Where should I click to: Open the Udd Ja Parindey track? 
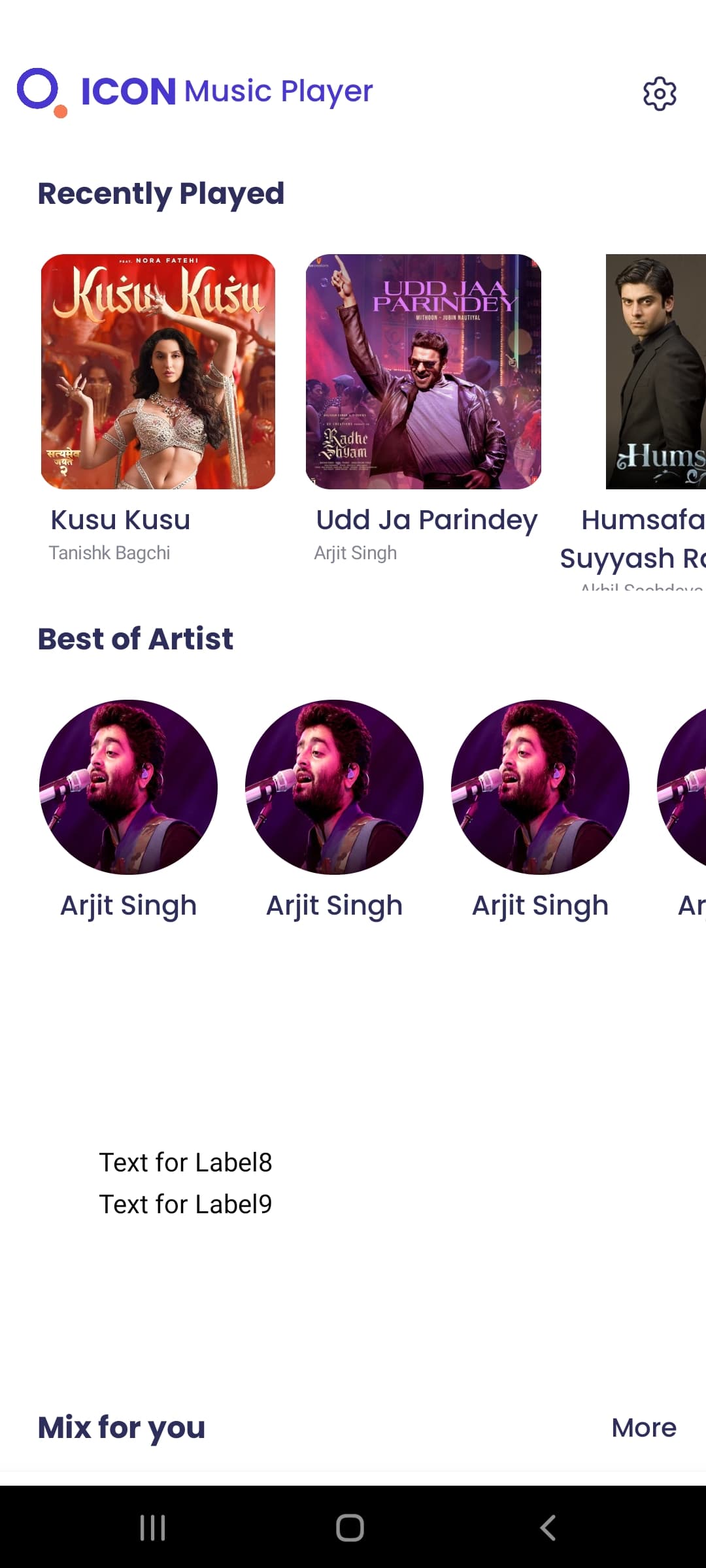click(x=424, y=372)
